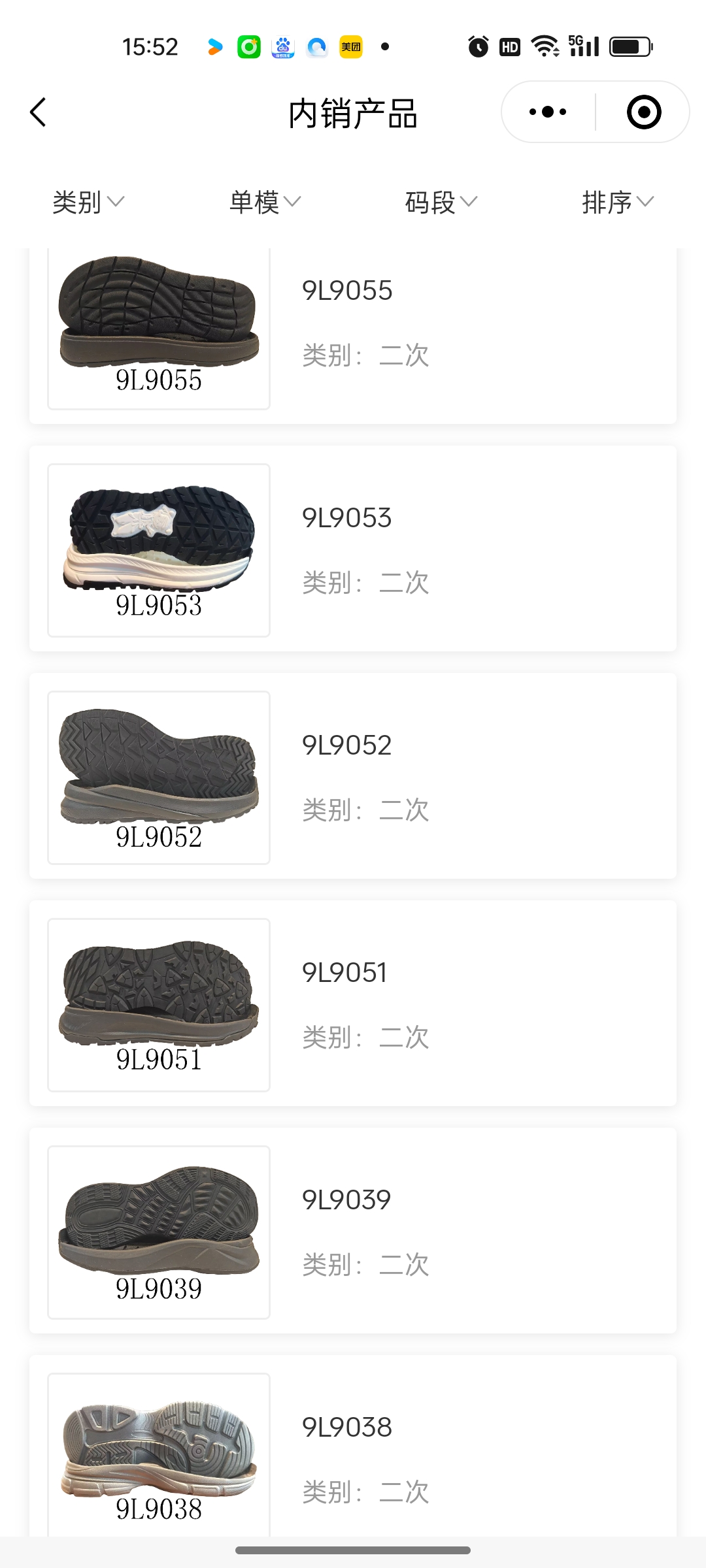Screen dimensions: 706x1568
Task: Expand the 单模 filter dropdown
Action: coord(265,202)
